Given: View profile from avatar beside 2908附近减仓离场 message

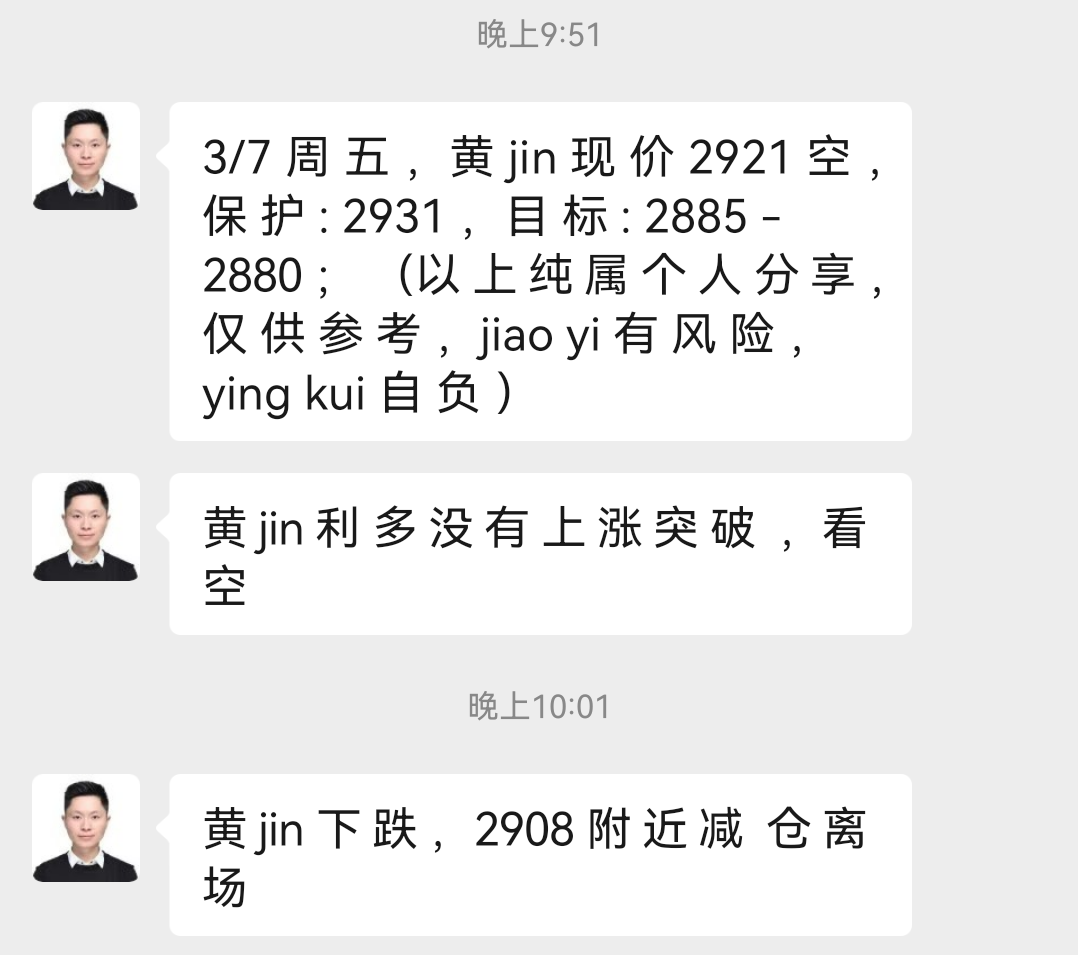Looking at the screenshot, I should click(x=86, y=828).
